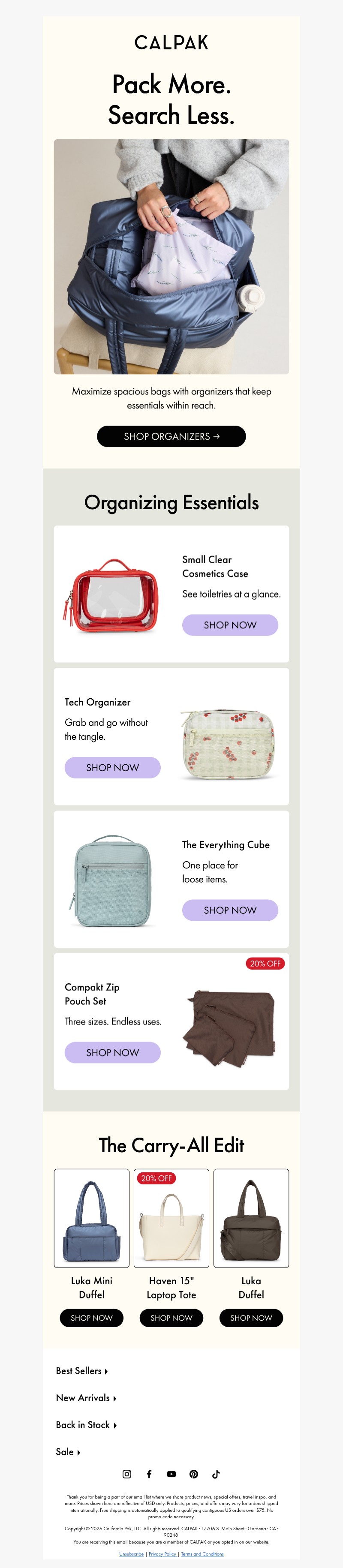
Task: Open CALPAK's TikTok page
Action: [x=216, y=1474]
